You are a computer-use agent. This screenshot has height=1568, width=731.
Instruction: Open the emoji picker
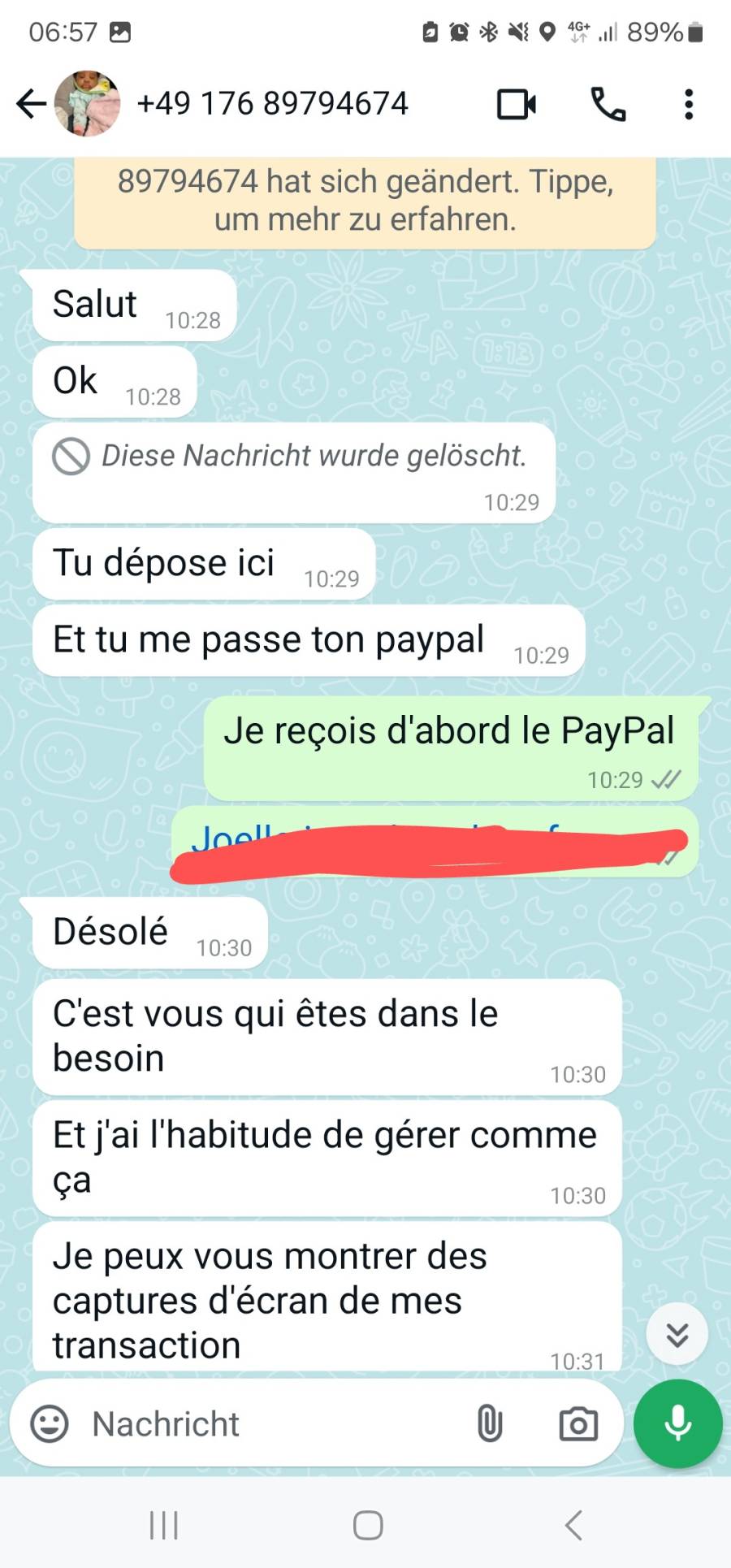50,1424
